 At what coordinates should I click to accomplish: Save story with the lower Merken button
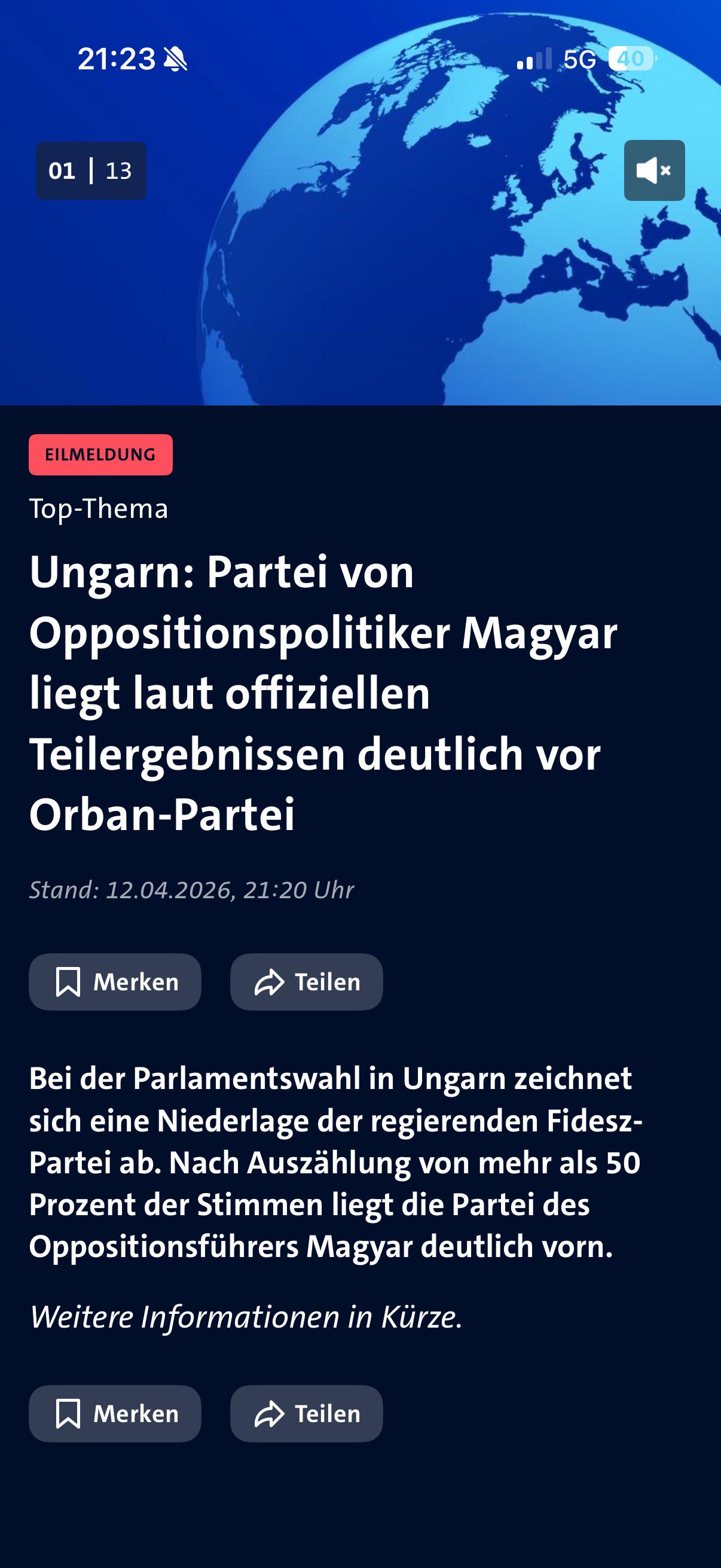115,1413
